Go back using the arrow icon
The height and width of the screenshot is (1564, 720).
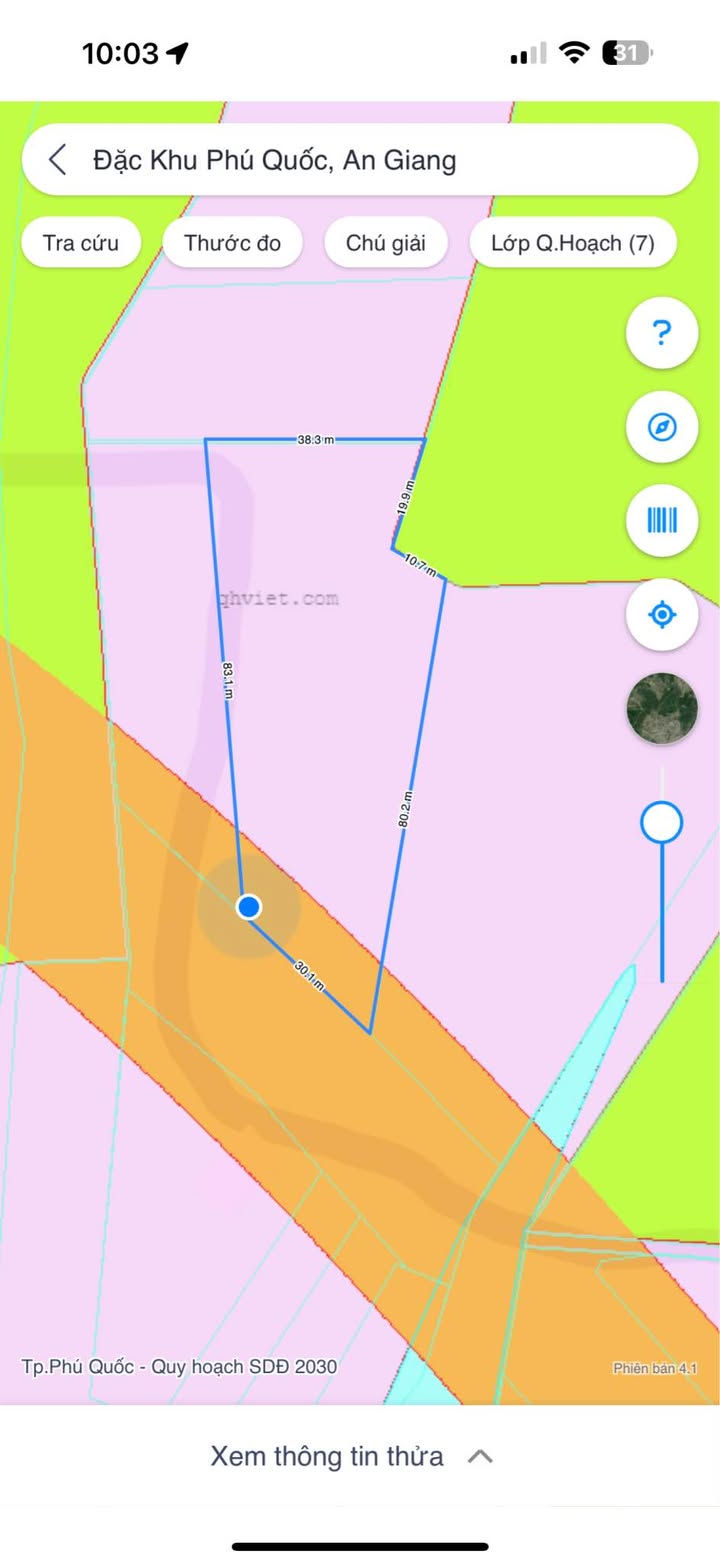58,160
